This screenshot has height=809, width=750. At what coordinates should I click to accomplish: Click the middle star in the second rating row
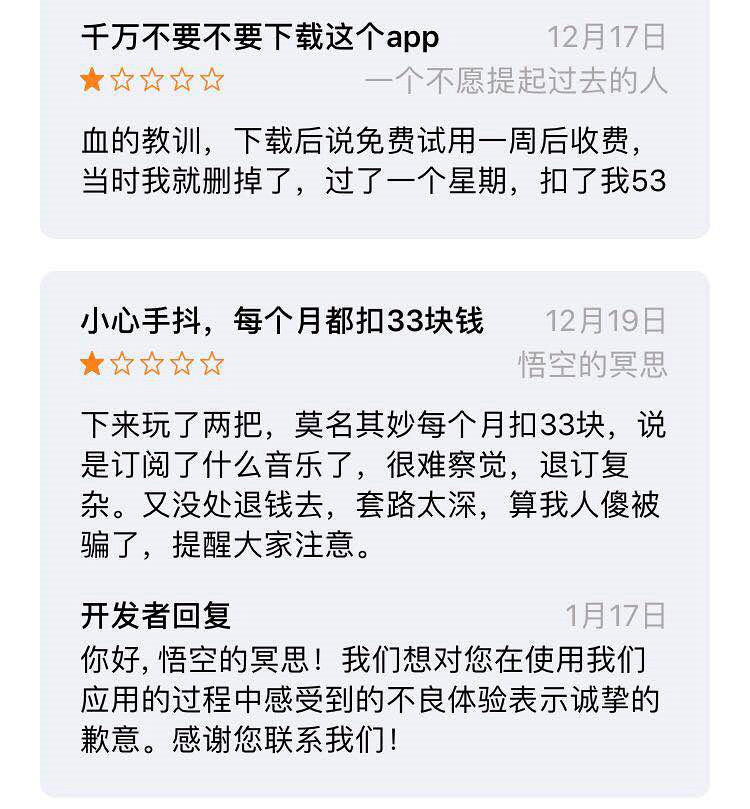154,361
